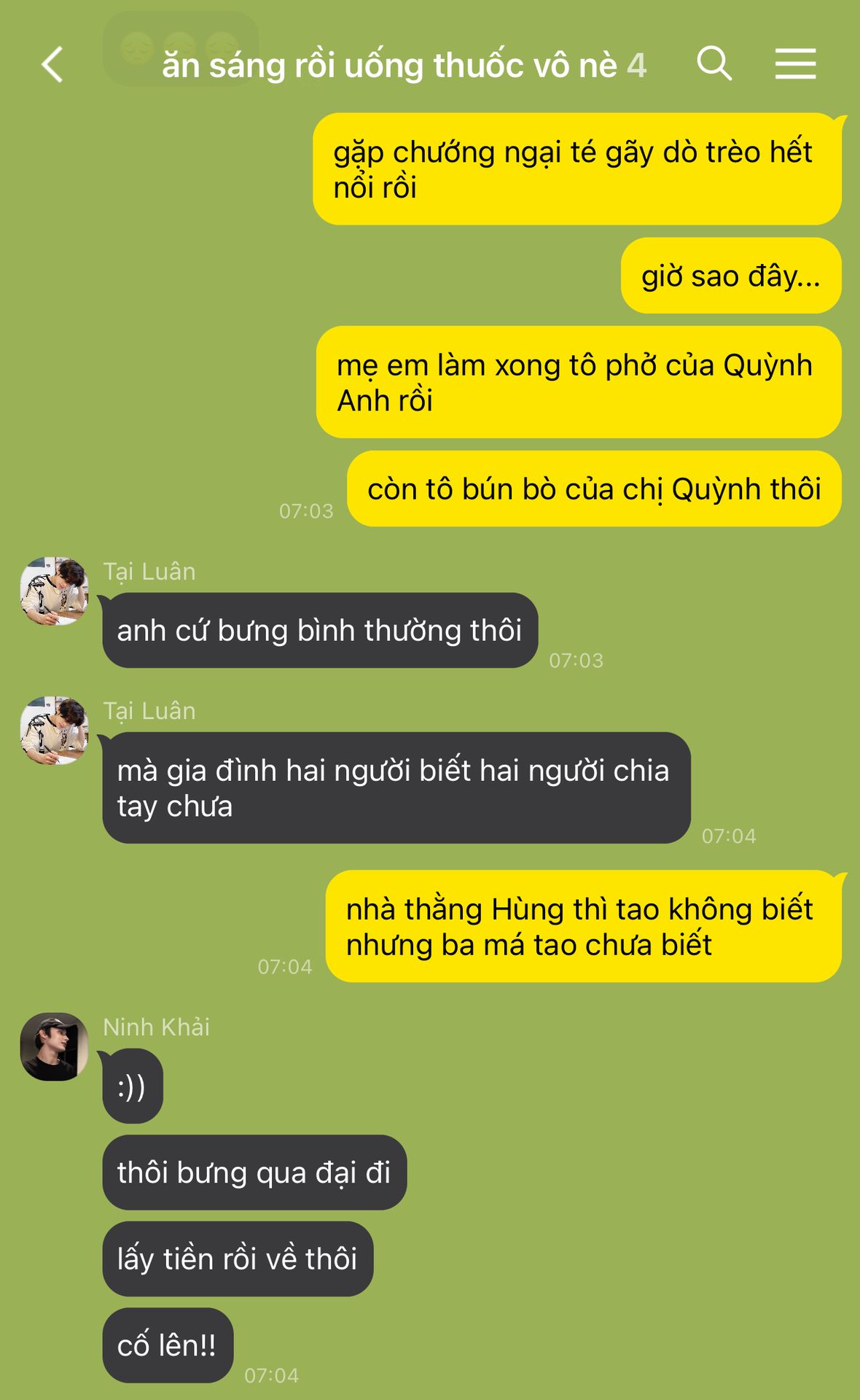This screenshot has width=860, height=1400.
Task: Tap Tại Luân's avatar beside "mà gia đình hai người" message
Action: pyautogui.click(x=54, y=731)
